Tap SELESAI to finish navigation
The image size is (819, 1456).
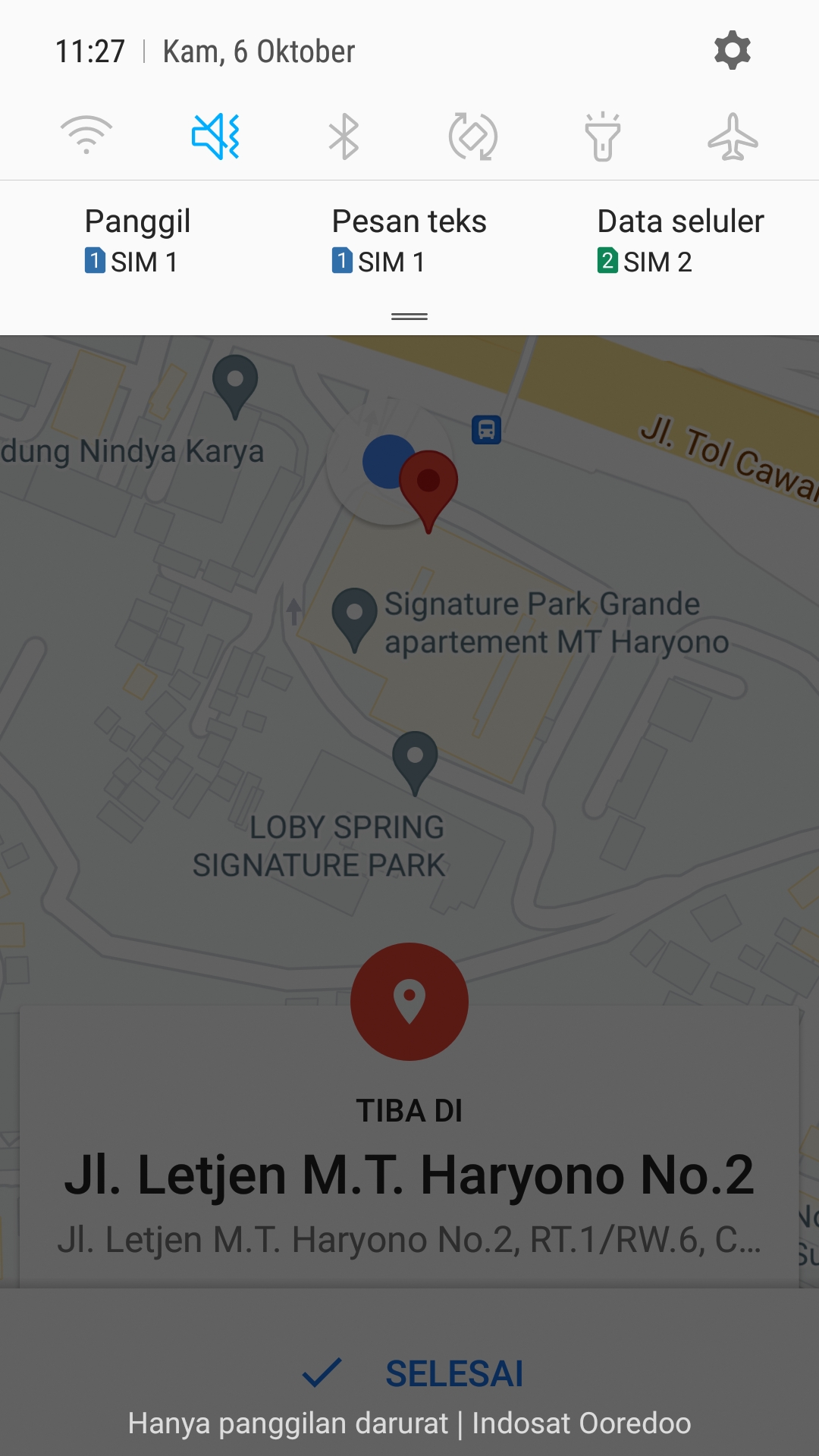[x=413, y=1373]
